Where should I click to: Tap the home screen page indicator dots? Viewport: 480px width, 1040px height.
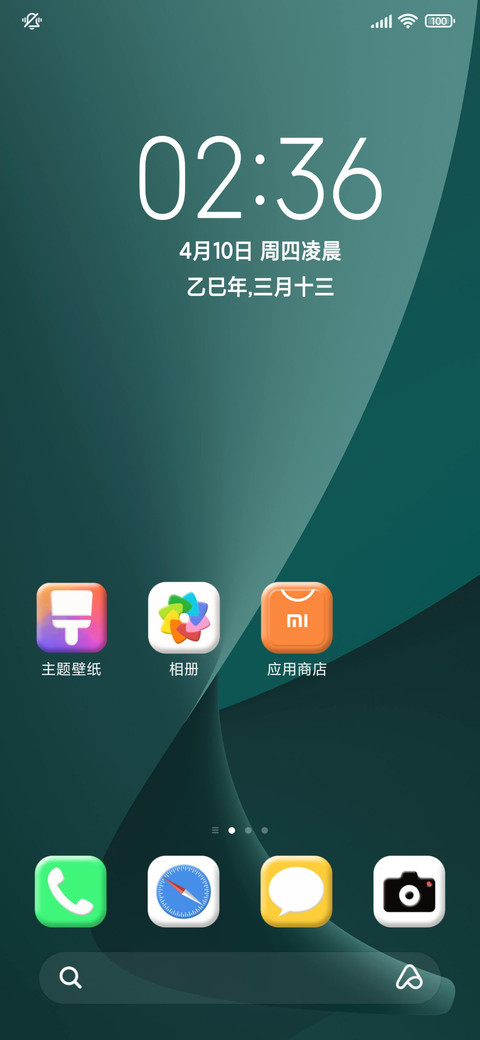240,830
